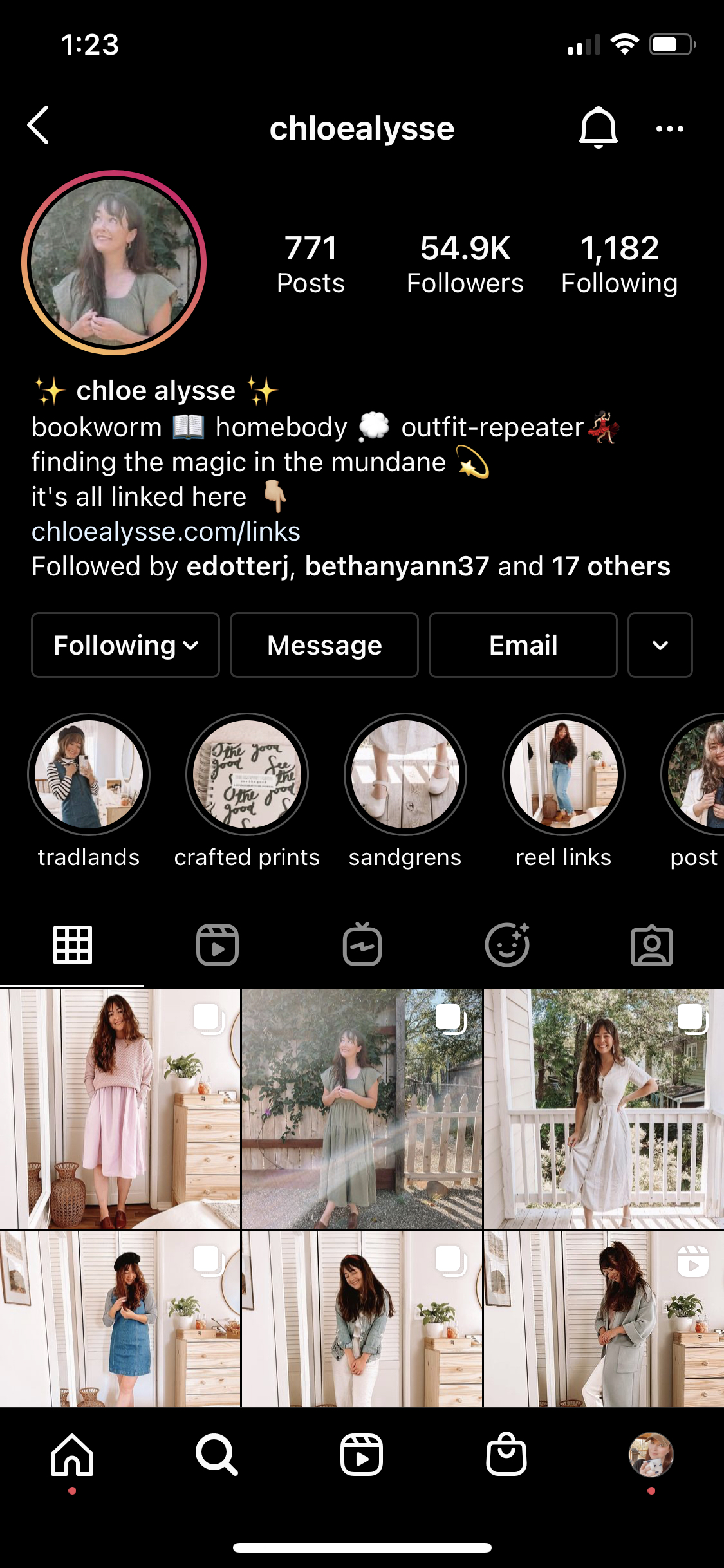
Task: Tap the Message button
Action: (x=324, y=645)
